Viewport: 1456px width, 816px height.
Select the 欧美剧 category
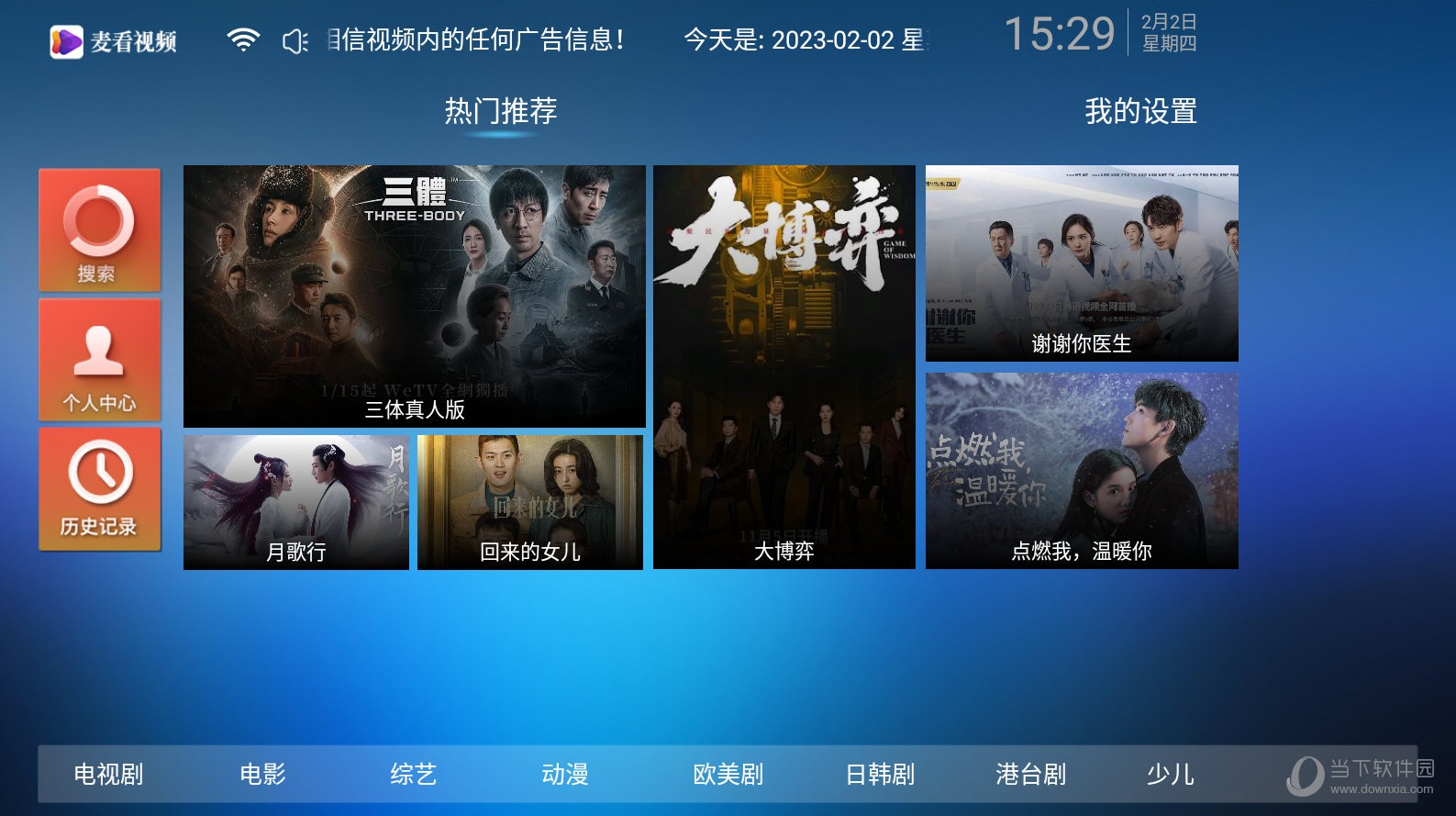[728, 775]
